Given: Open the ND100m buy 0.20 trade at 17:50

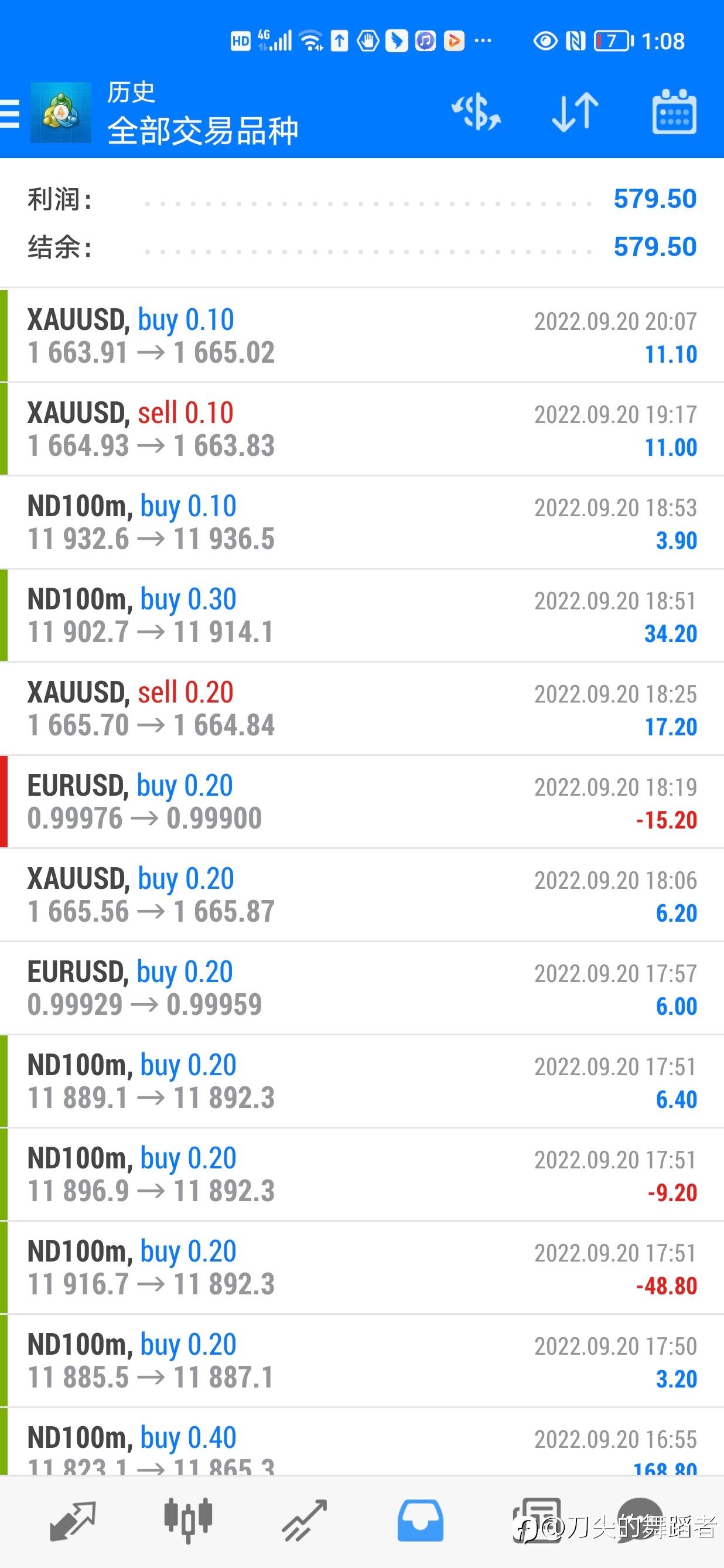Looking at the screenshot, I should [x=362, y=1361].
